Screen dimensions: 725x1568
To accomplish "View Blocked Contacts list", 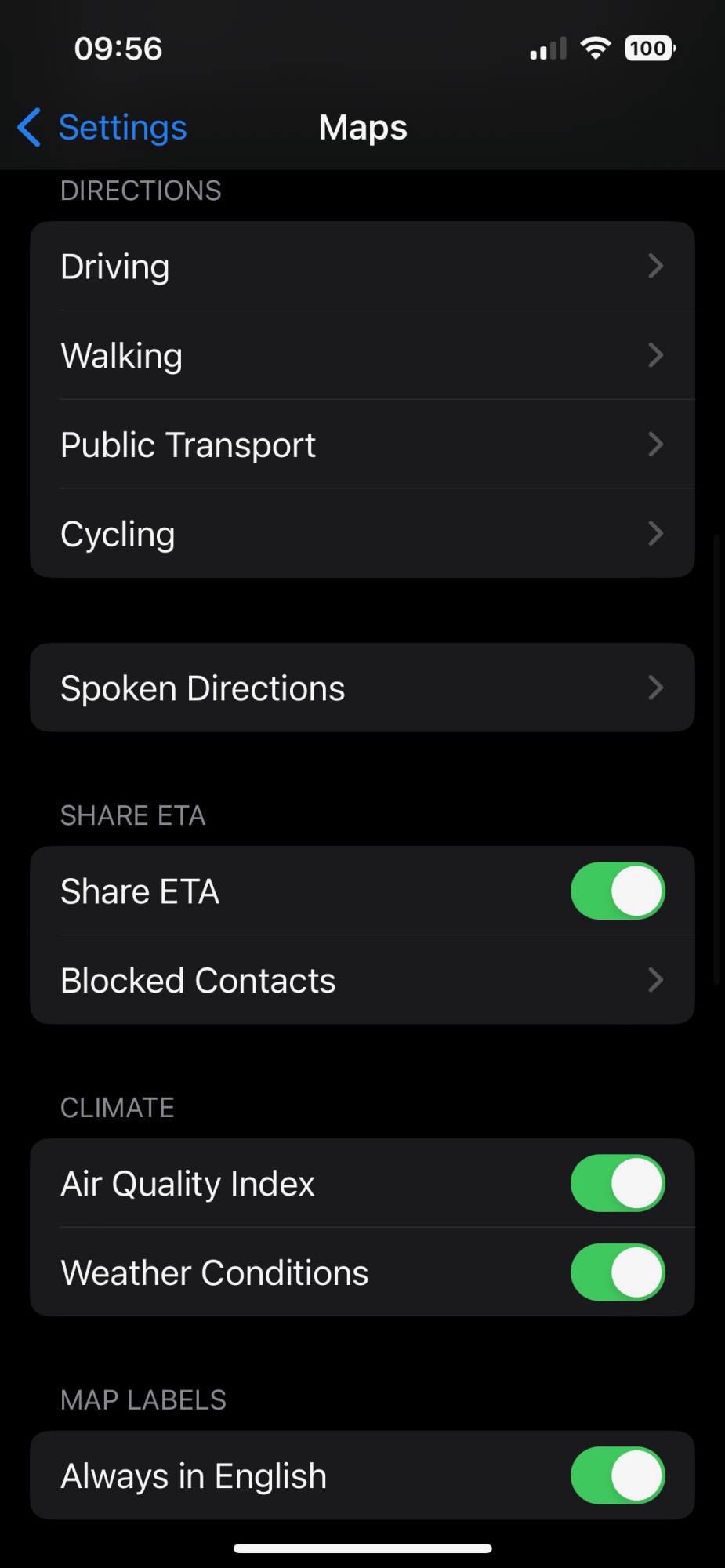I will tap(362, 981).
